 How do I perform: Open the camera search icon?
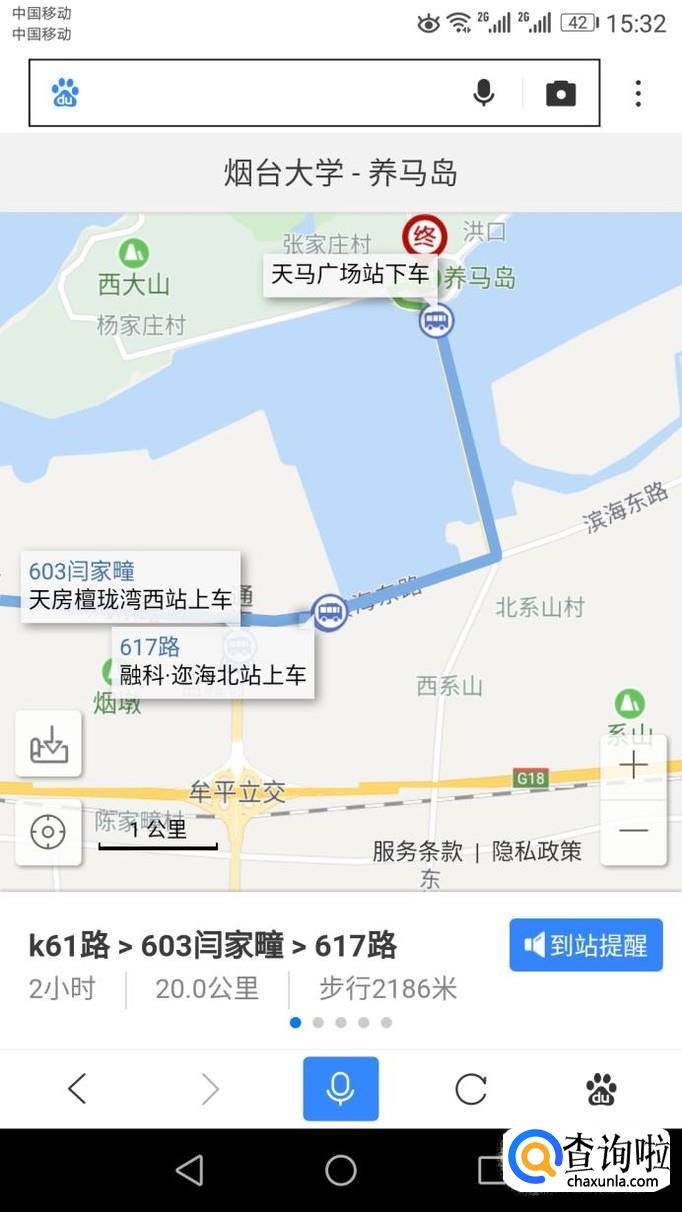(x=561, y=93)
